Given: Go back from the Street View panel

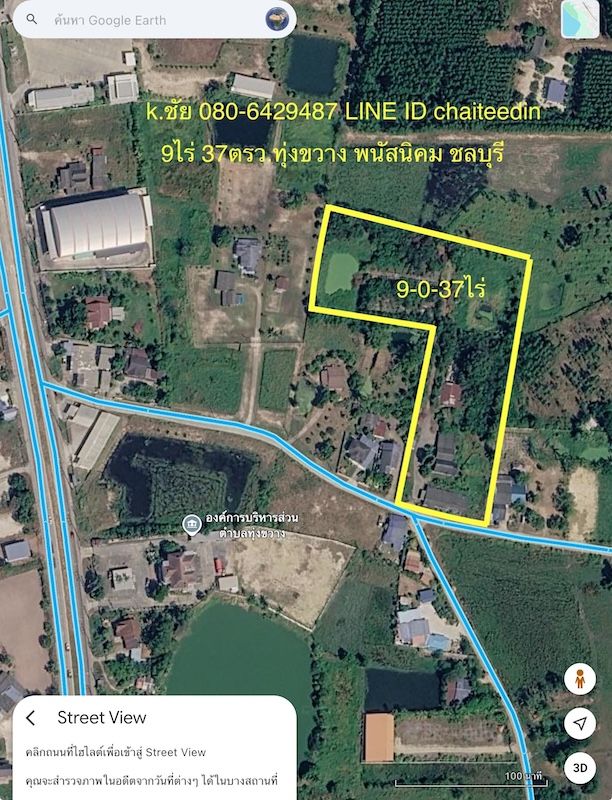Looking at the screenshot, I should click(31, 718).
